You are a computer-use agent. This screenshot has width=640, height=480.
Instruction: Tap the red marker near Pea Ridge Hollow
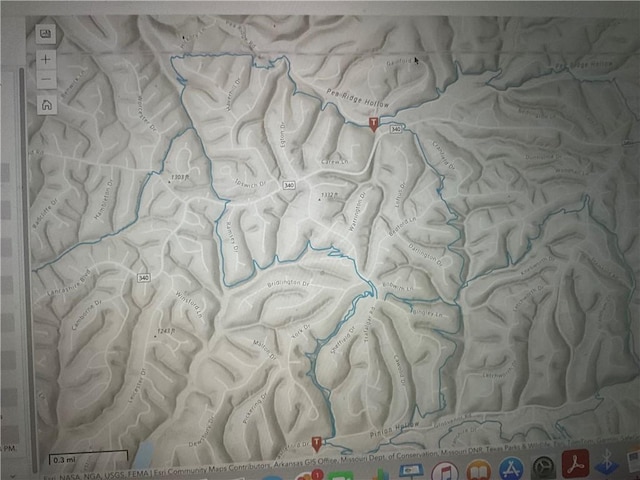point(374,124)
